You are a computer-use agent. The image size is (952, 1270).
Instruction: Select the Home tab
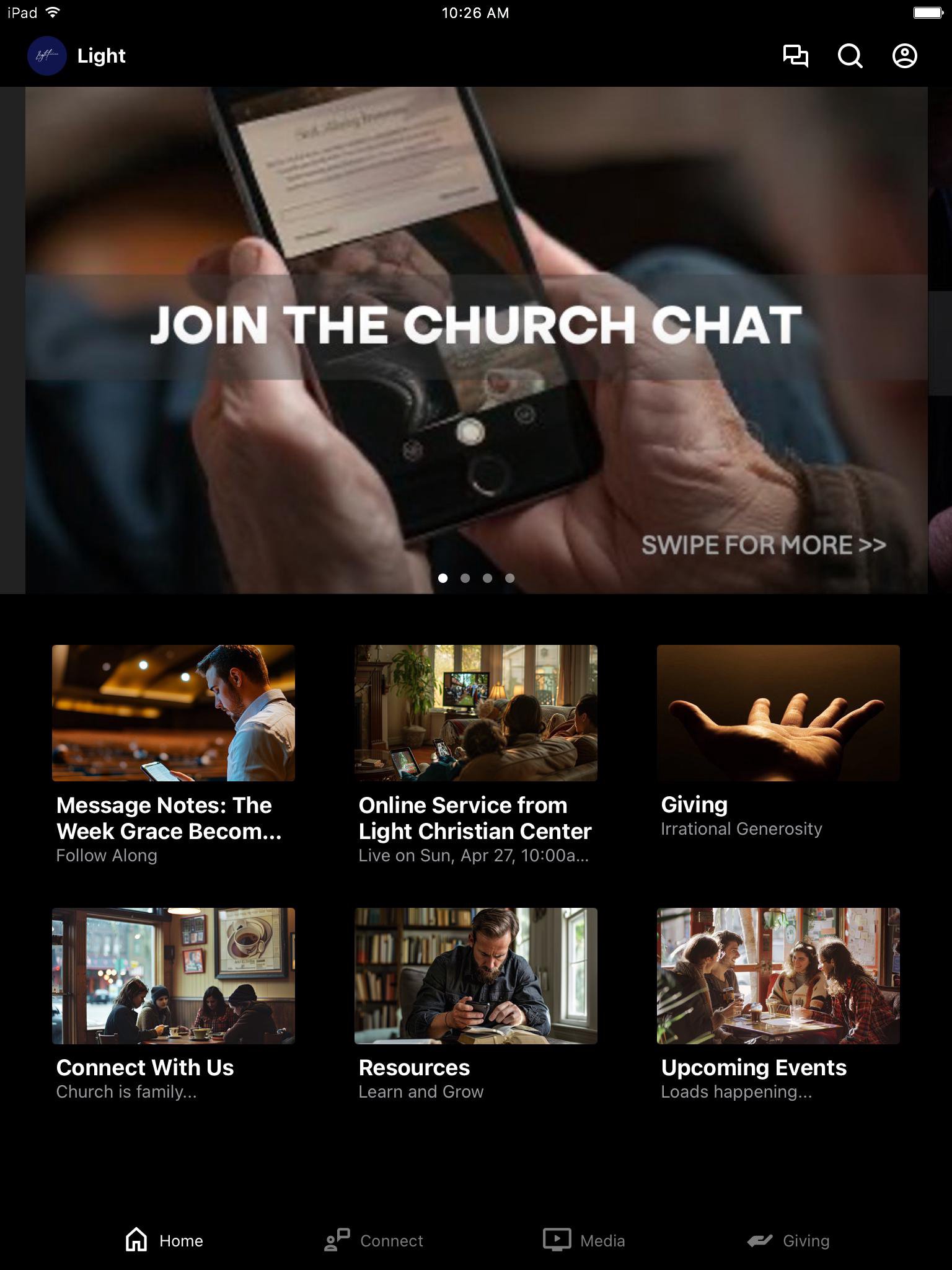pyautogui.click(x=164, y=1240)
